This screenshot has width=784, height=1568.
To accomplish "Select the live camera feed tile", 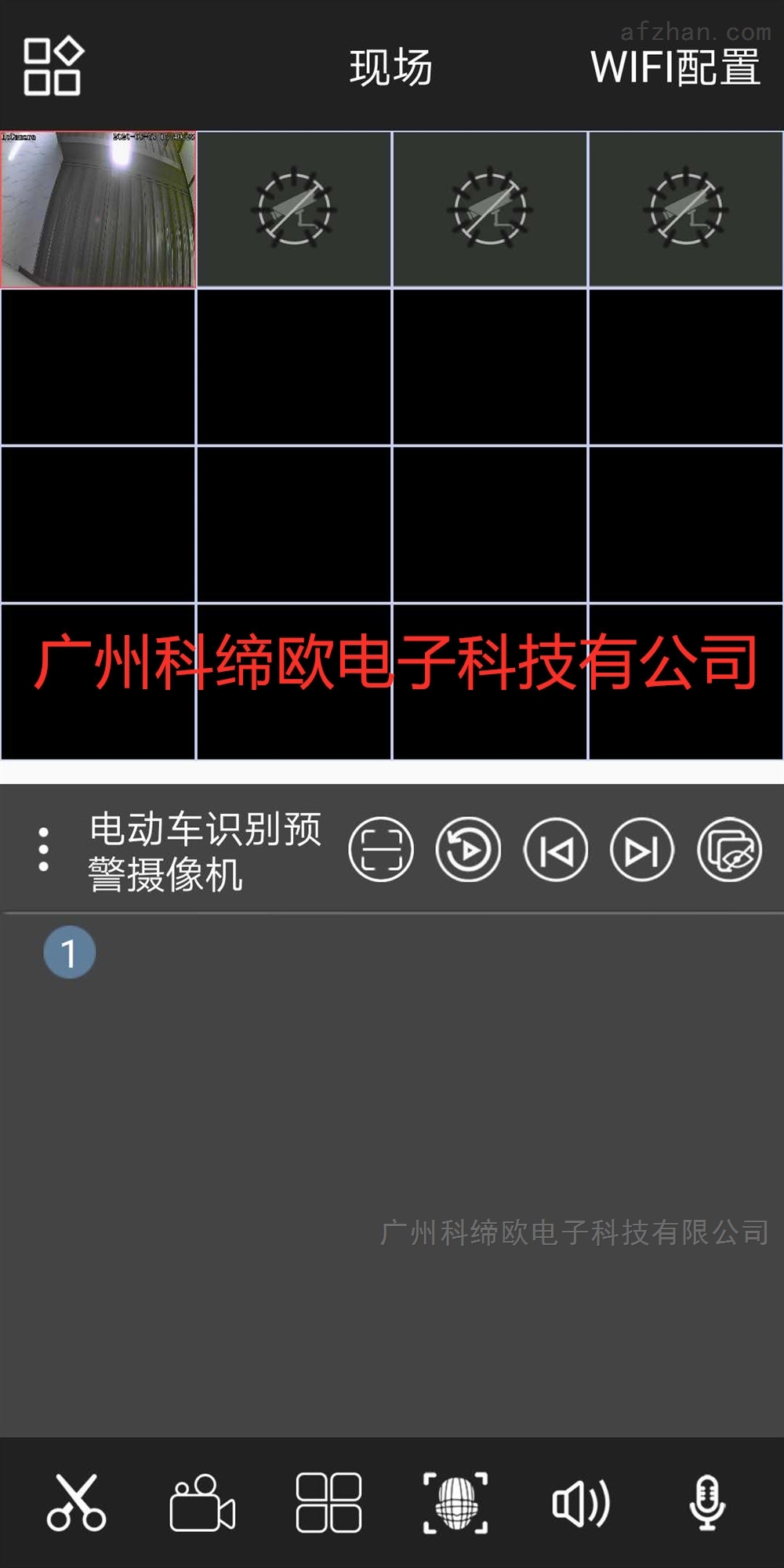I will [x=98, y=209].
